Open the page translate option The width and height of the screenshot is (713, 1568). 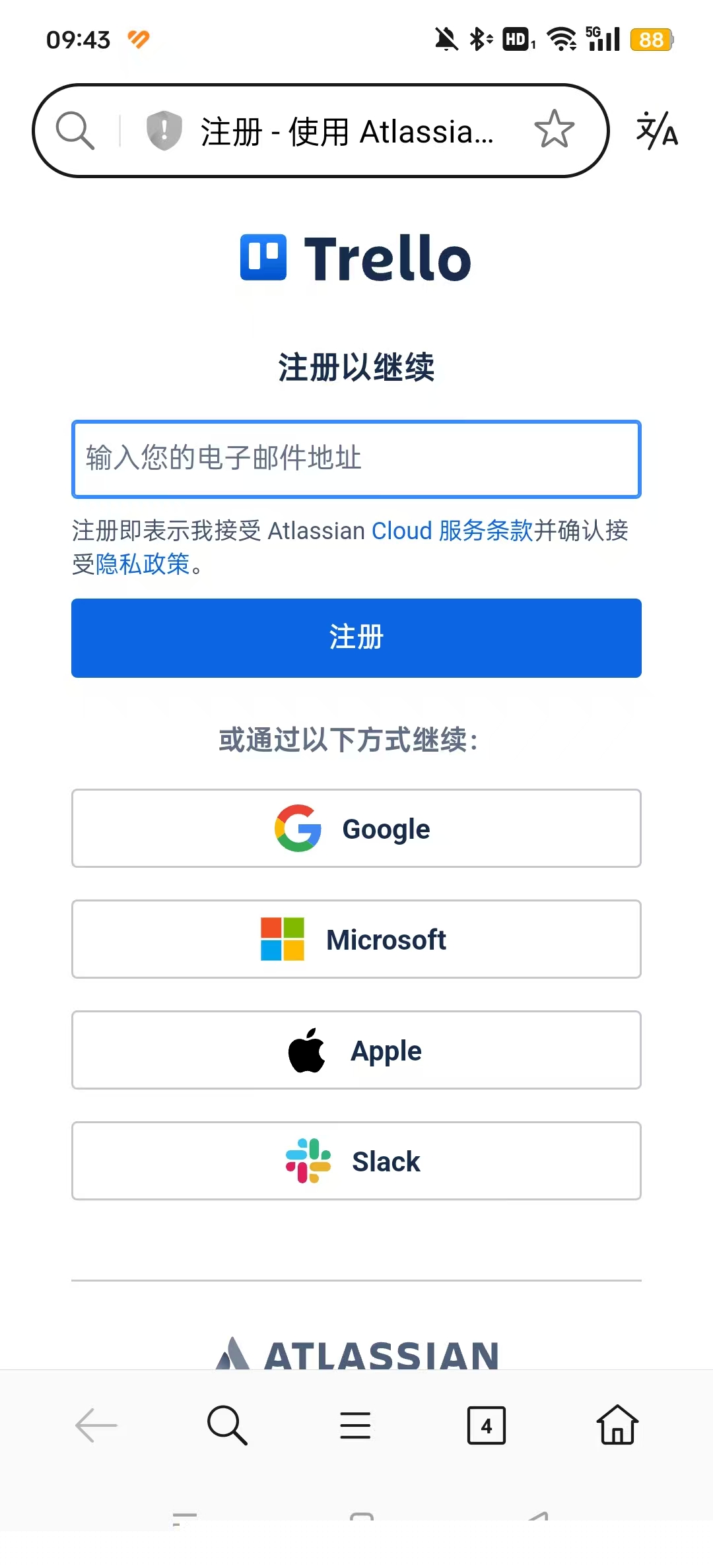[x=656, y=130]
